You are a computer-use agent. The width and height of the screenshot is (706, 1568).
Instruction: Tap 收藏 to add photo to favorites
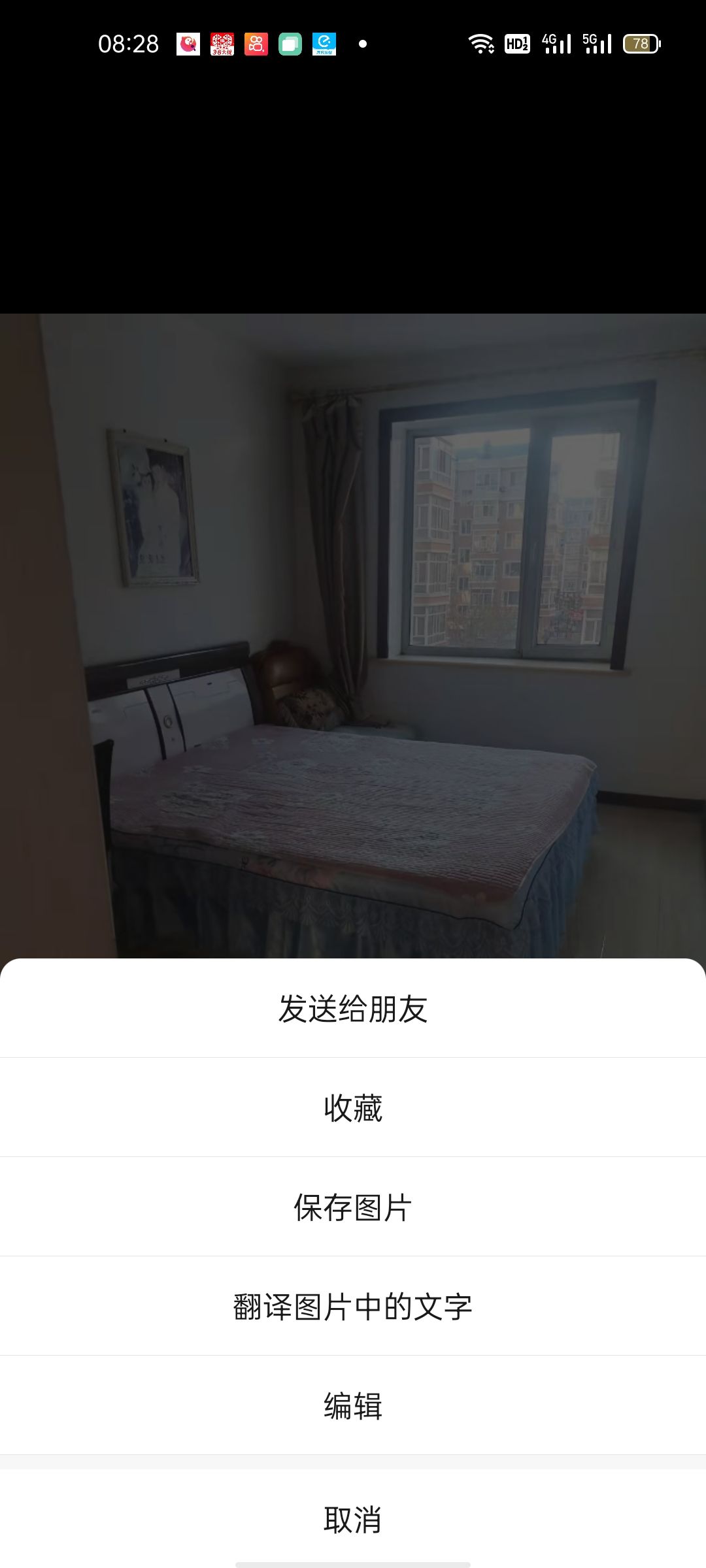click(353, 1108)
